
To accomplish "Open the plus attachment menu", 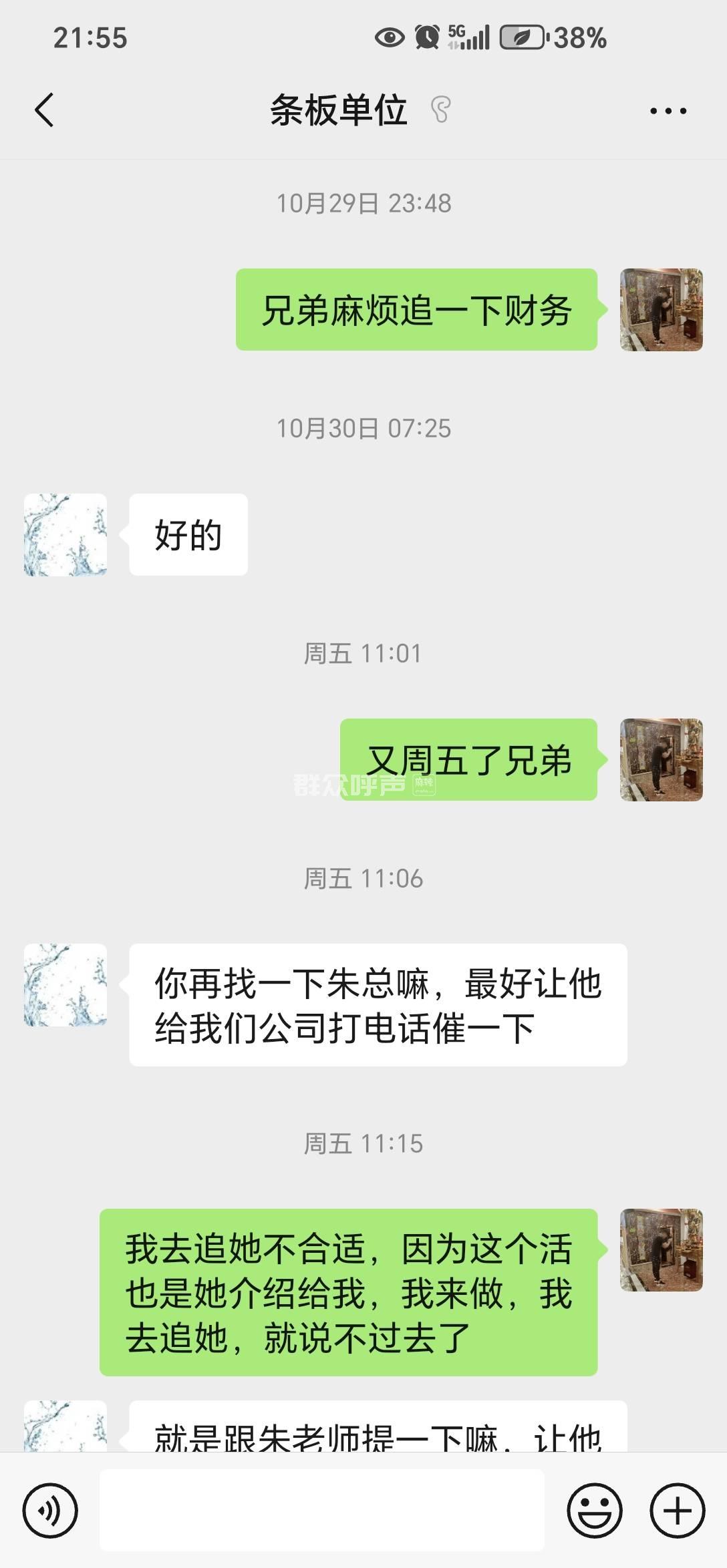I will [x=677, y=1510].
